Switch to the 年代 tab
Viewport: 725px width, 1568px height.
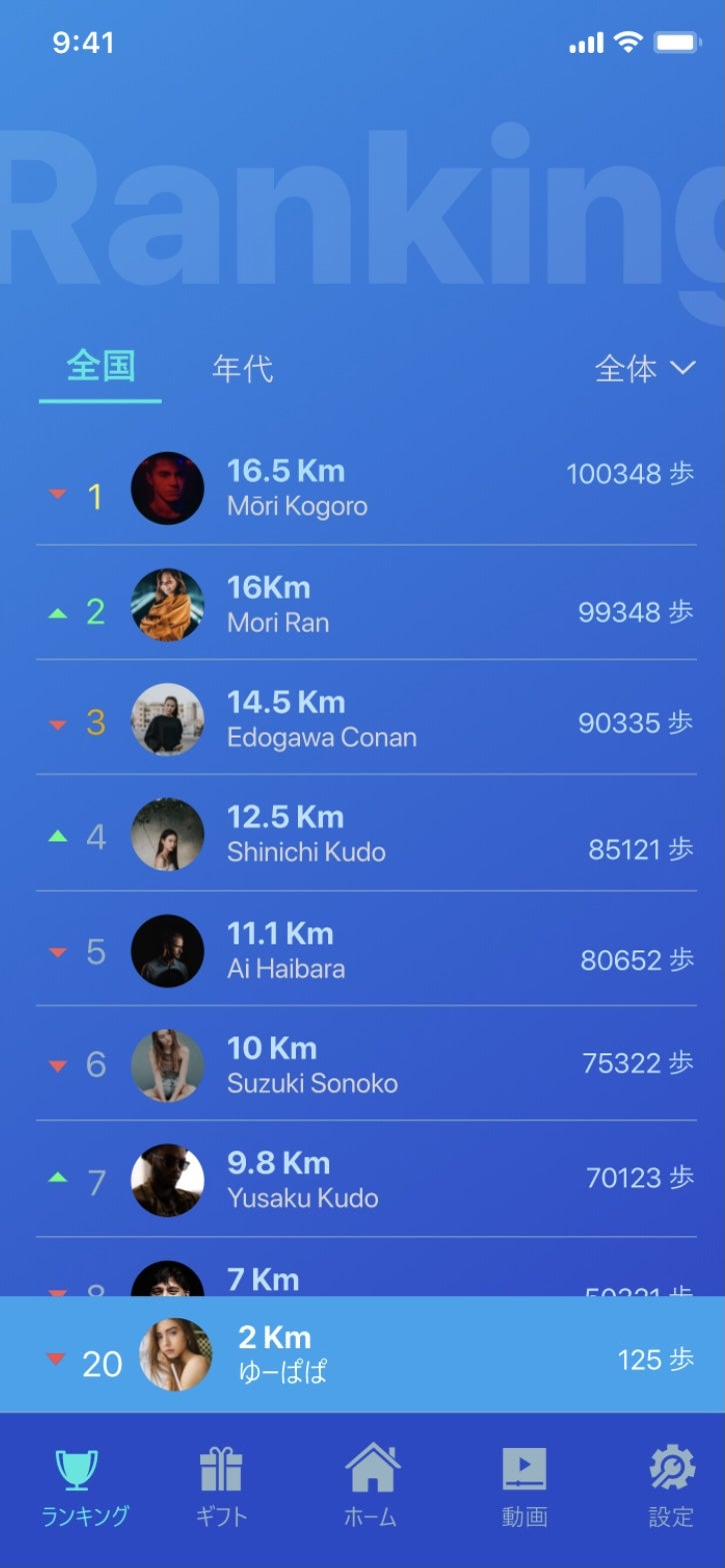(x=242, y=369)
